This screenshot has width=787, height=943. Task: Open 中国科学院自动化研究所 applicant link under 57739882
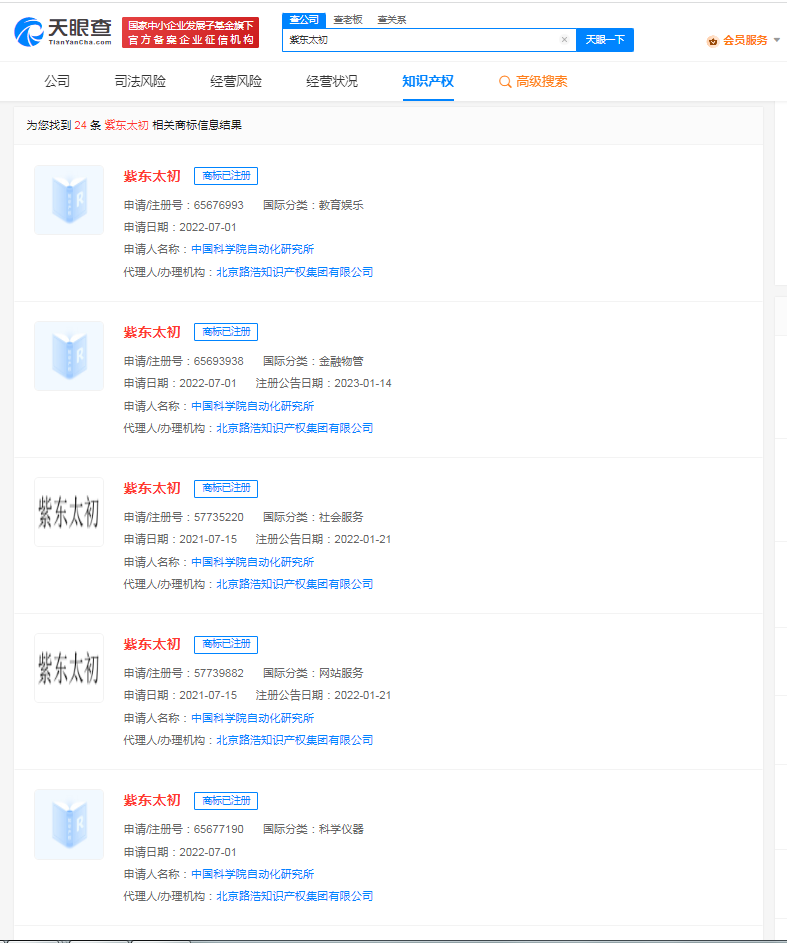pos(252,718)
